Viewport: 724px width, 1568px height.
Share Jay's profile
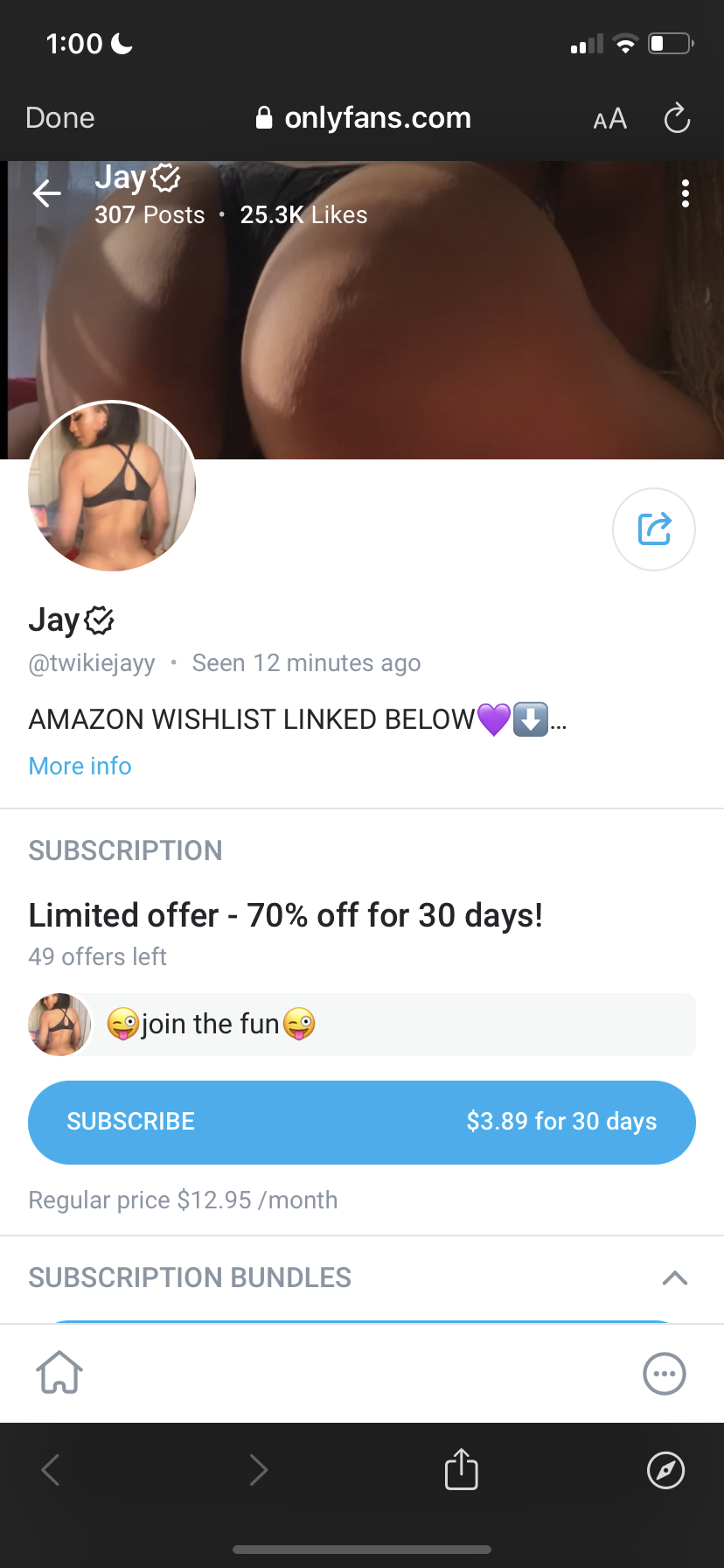coord(654,529)
